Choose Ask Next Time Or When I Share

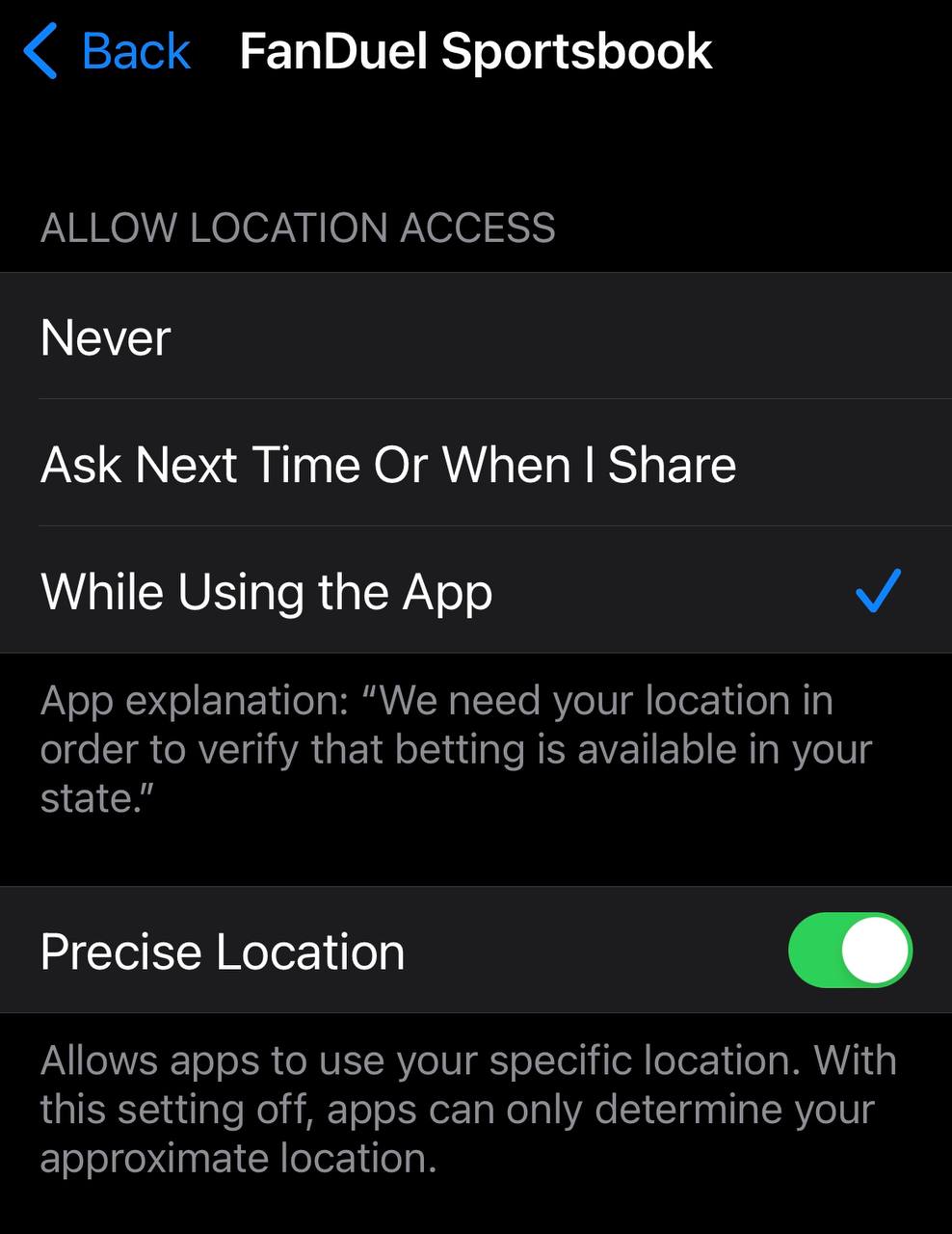[x=387, y=465]
